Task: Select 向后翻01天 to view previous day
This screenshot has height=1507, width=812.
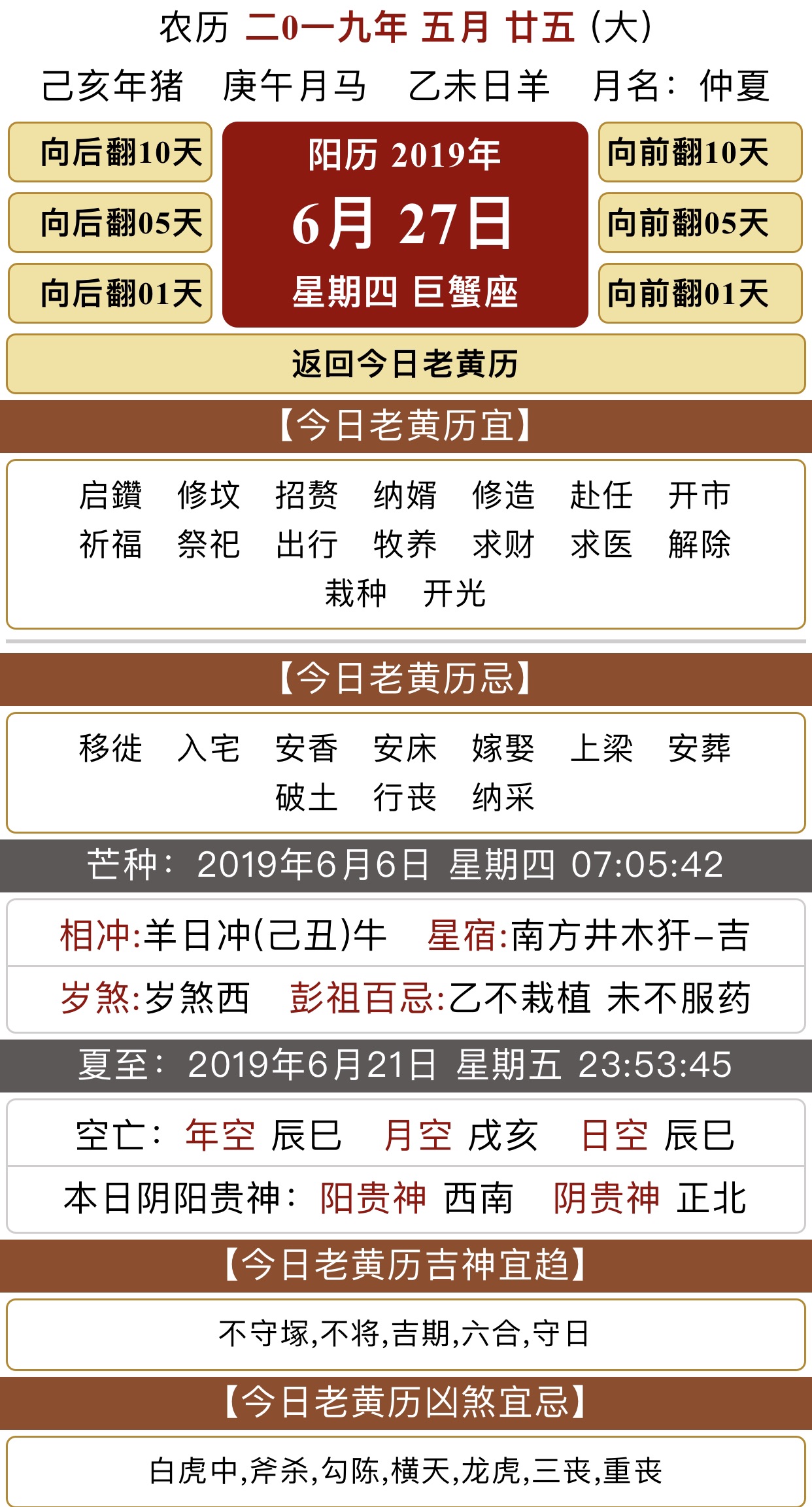Action: pos(110,294)
